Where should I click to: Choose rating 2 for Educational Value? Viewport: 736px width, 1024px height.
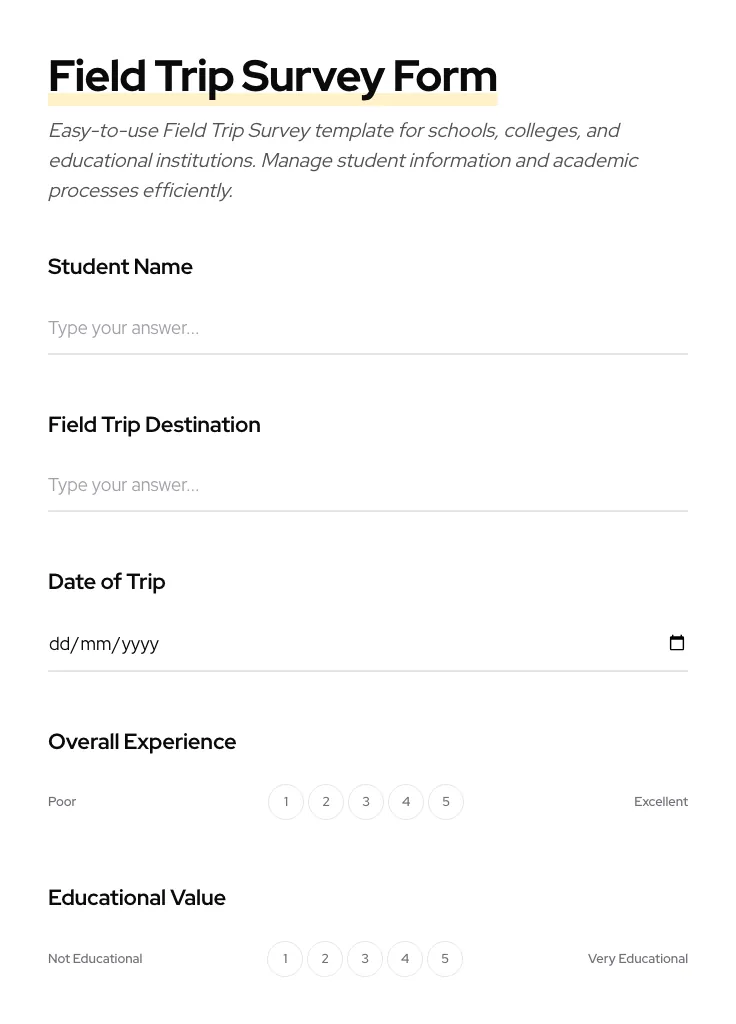[325, 958]
